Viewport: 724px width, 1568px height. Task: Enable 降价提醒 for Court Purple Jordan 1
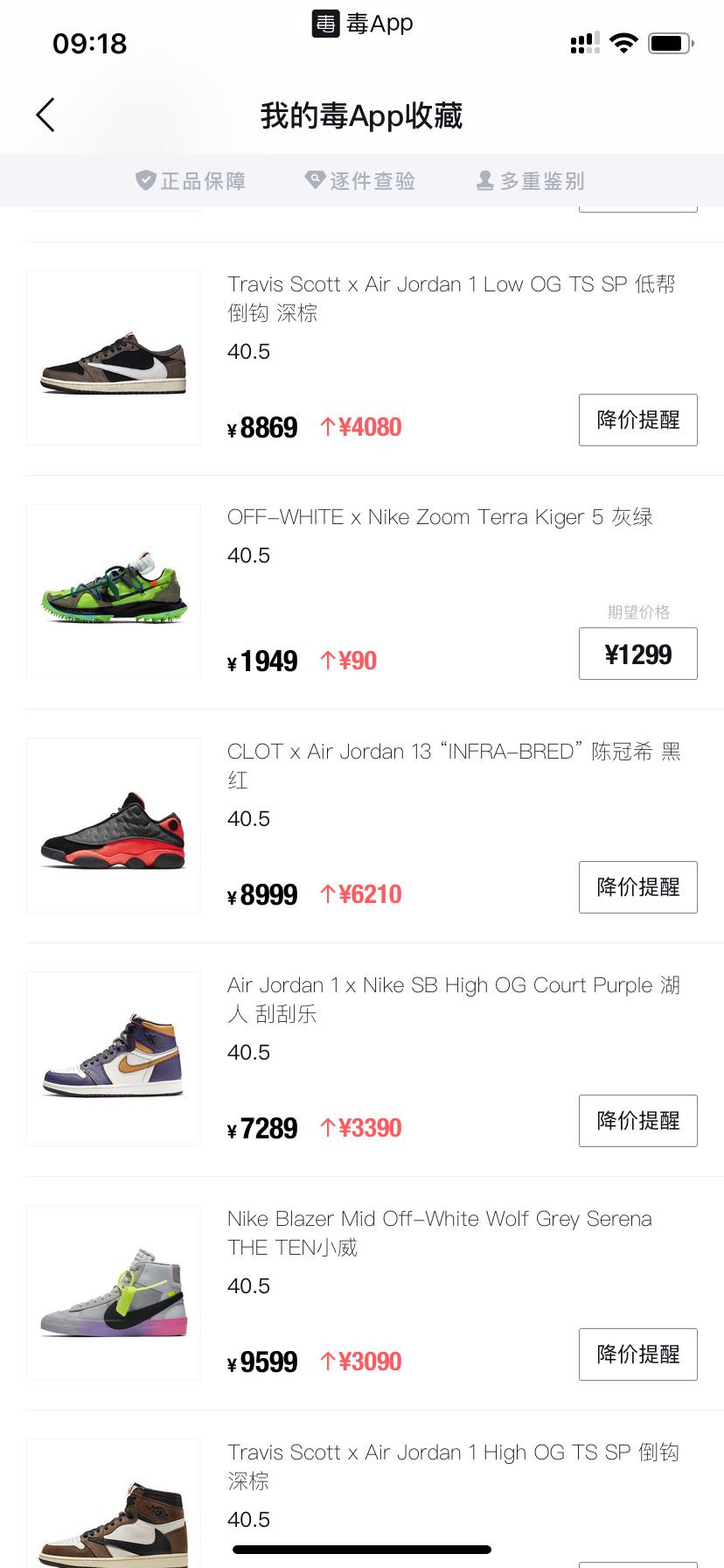click(x=637, y=1121)
